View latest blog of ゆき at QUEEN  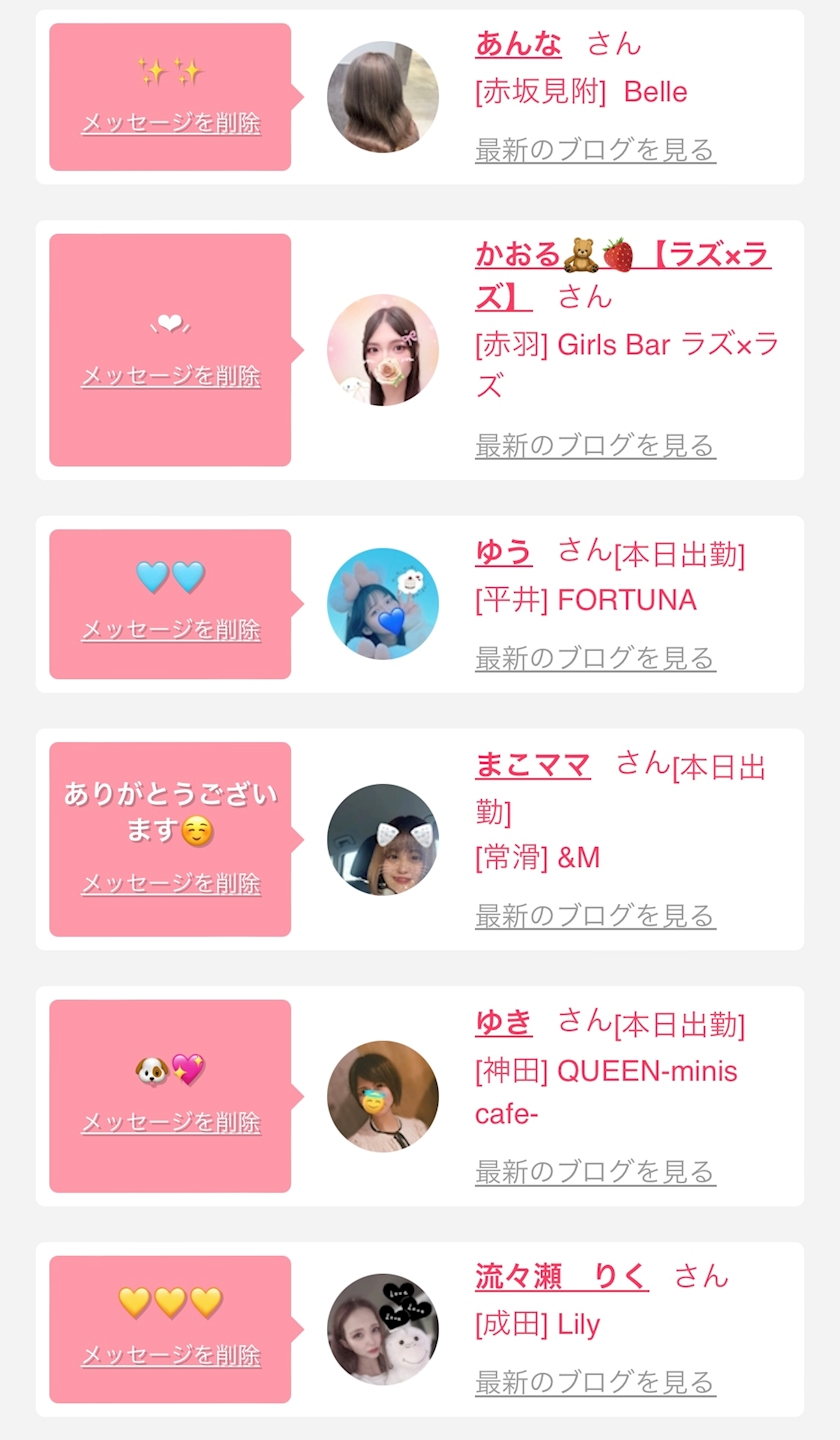(x=595, y=1171)
